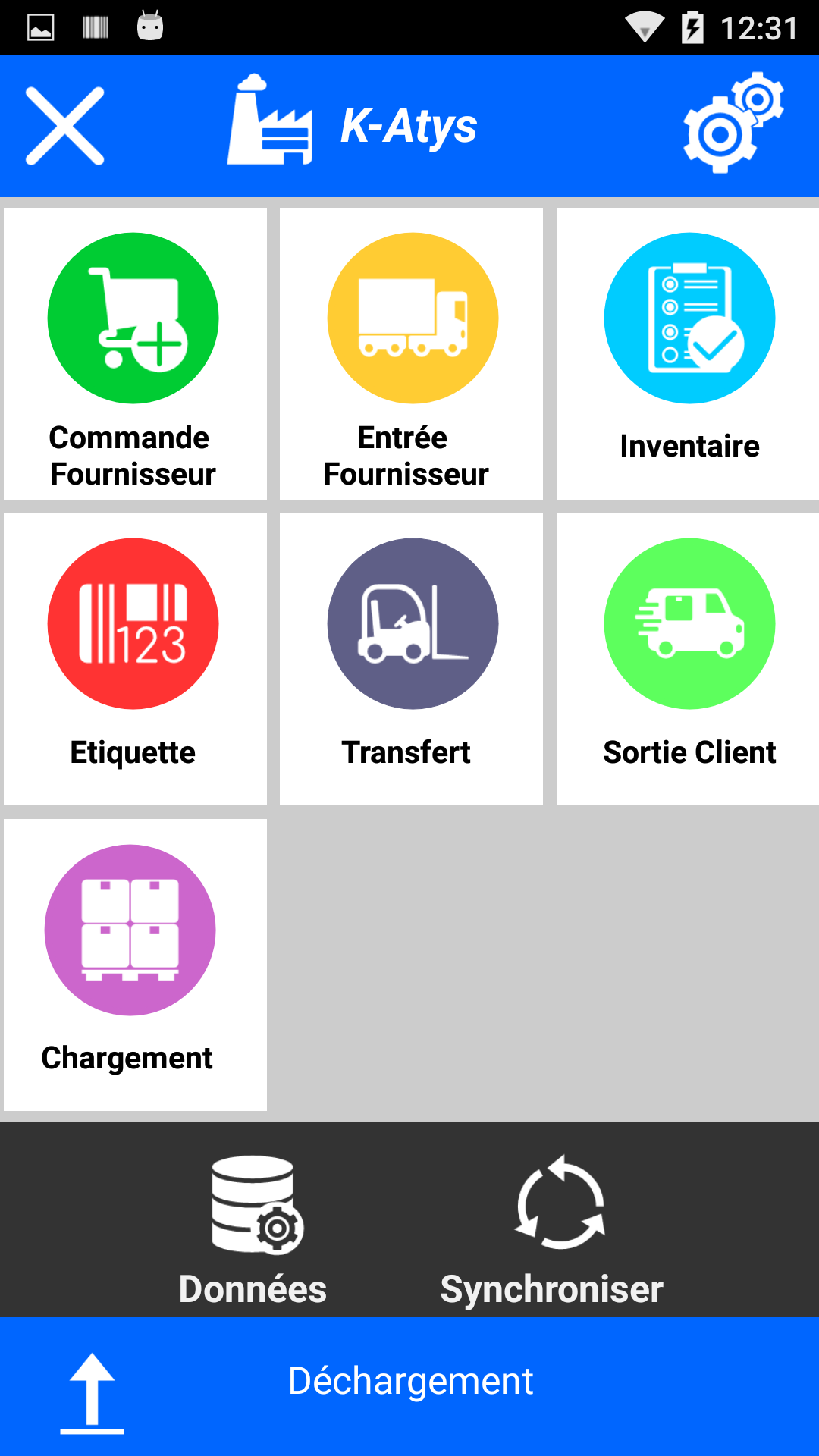Open the Données database options
Image resolution: width=819 pixels, height=1456 pixels.
point(254,1230)
